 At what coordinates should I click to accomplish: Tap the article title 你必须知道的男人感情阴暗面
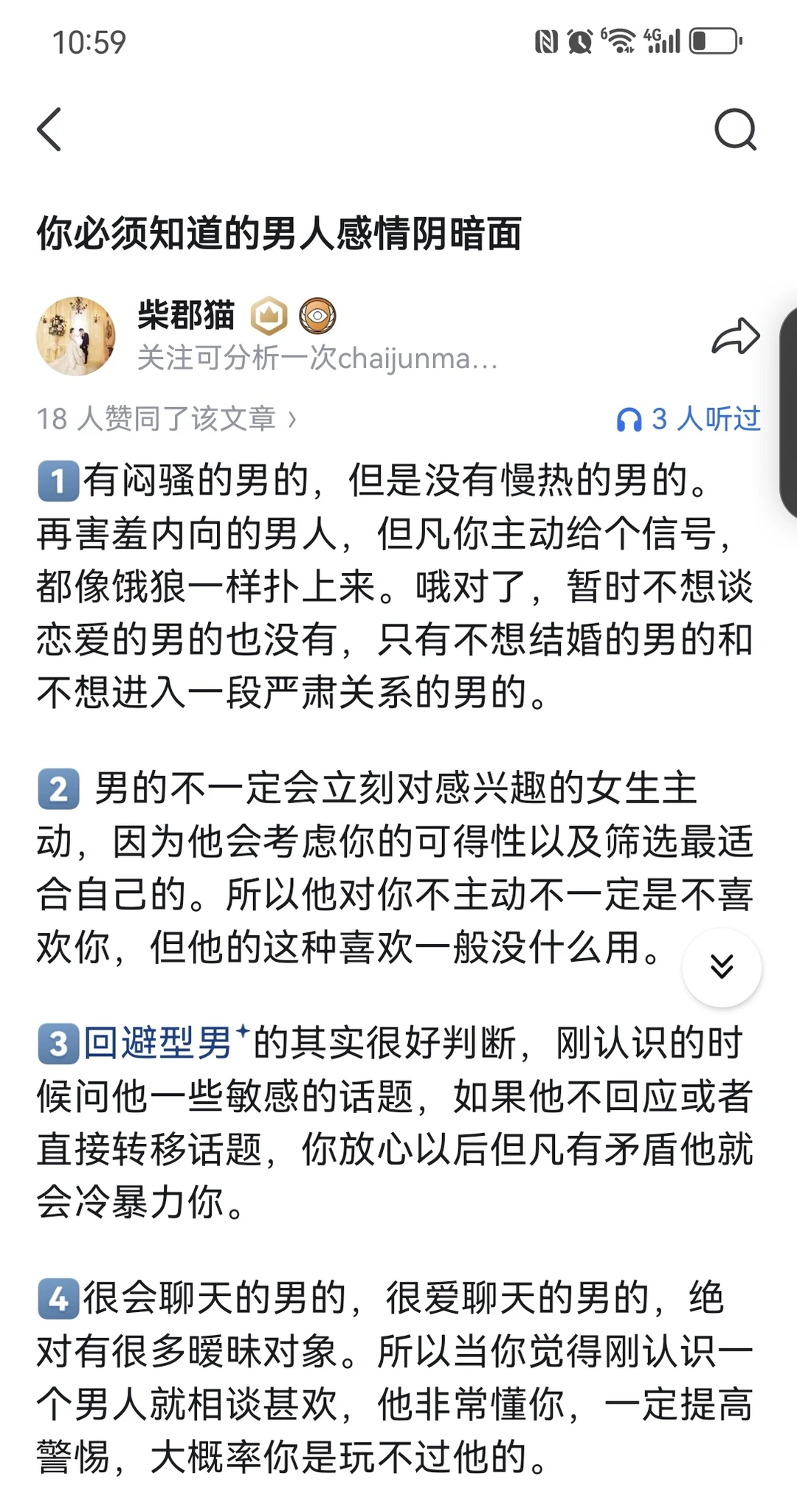pyautogui.click(x=280, y=232)
